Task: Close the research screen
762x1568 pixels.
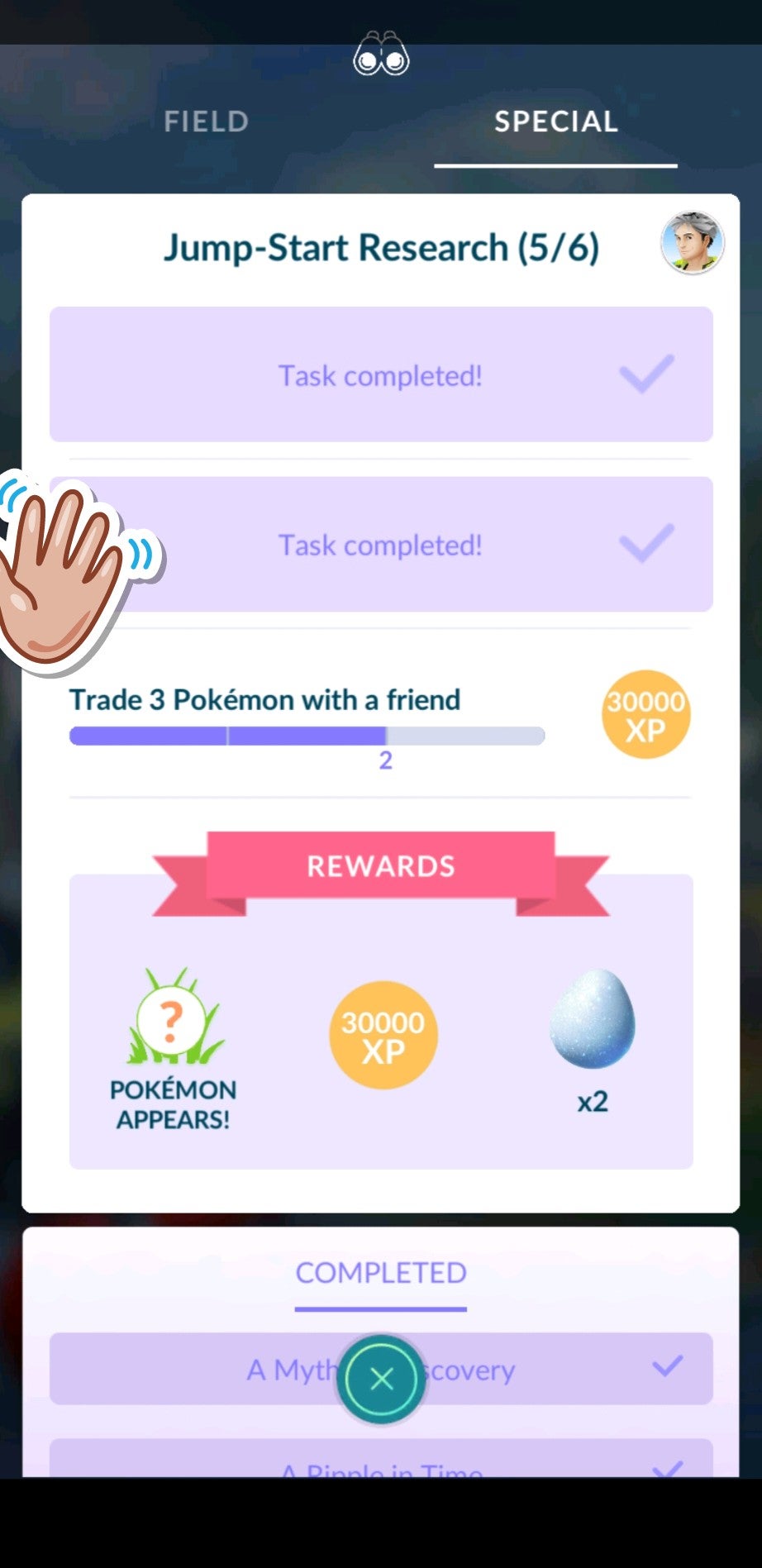Action: click(381, 1378)
